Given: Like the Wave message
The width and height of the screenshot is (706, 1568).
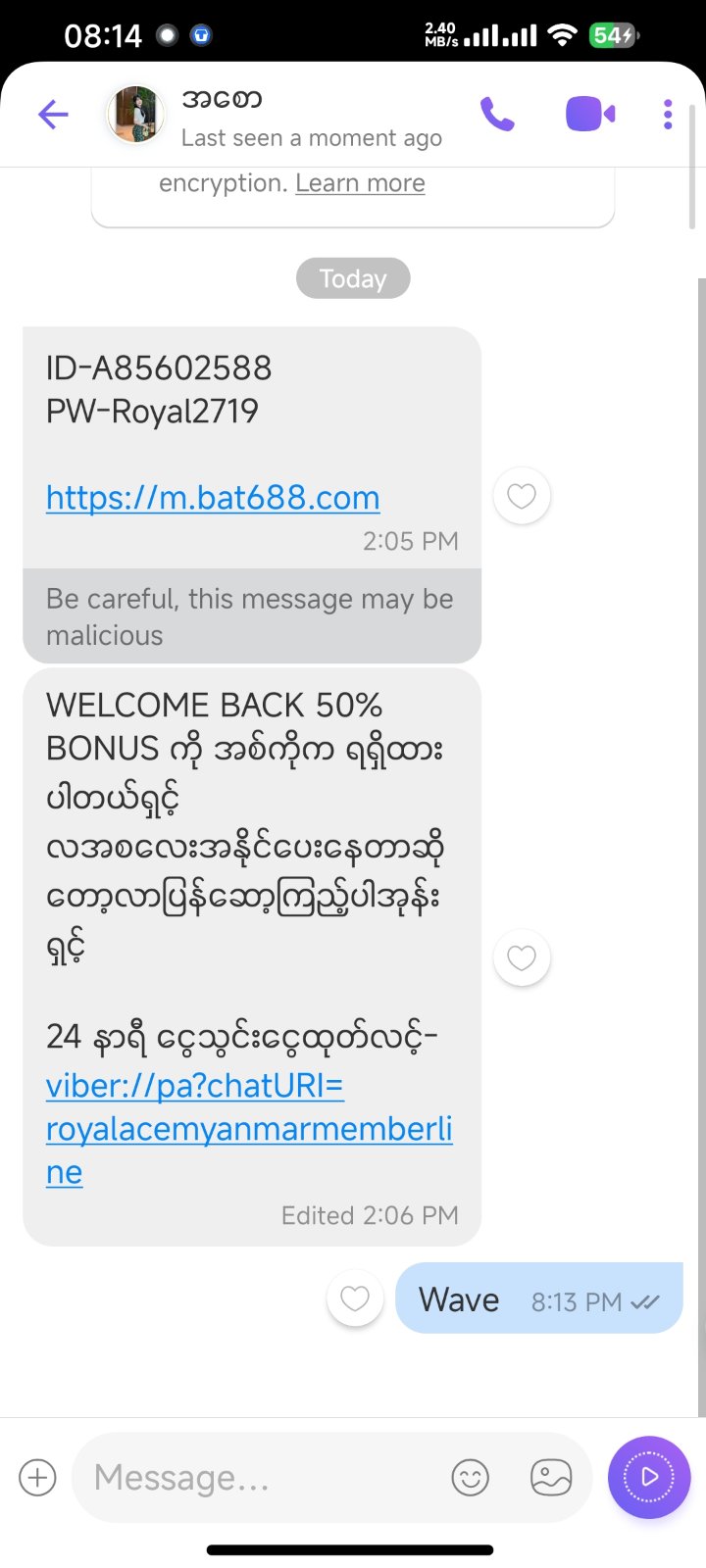Looking at the screenshot, I should [355, 1299].
